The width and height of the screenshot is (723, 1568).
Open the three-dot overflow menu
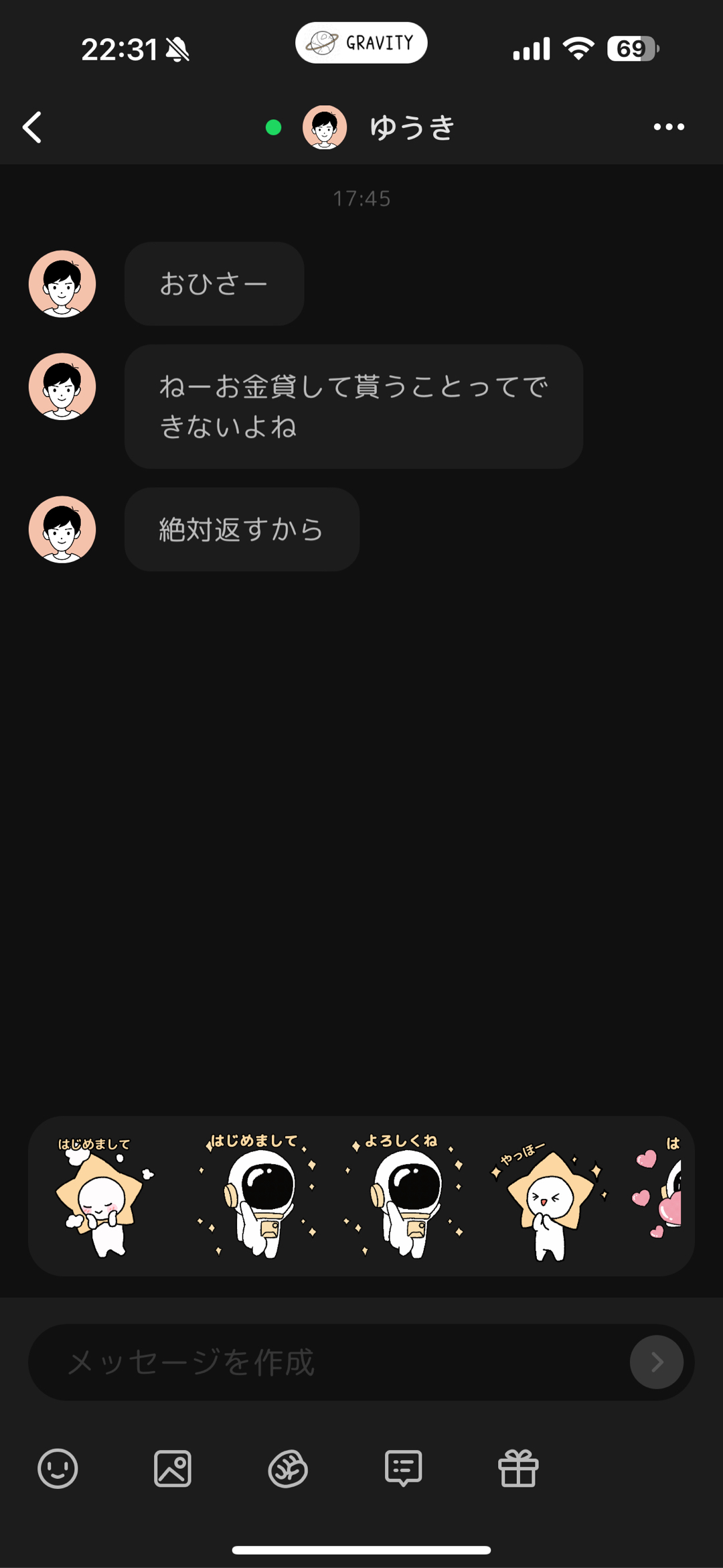(x=668, y=127)
